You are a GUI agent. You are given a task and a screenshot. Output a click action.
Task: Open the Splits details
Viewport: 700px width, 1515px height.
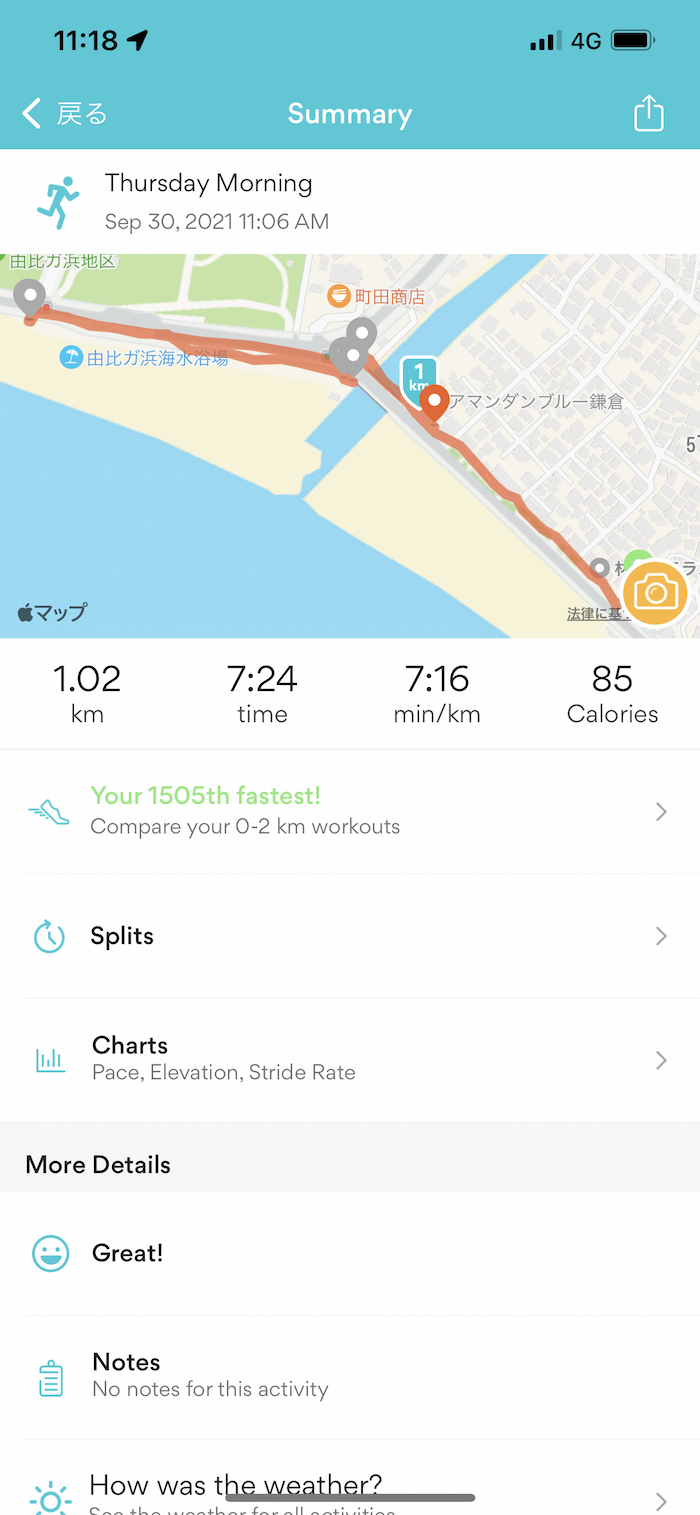[x=348, y=936]
